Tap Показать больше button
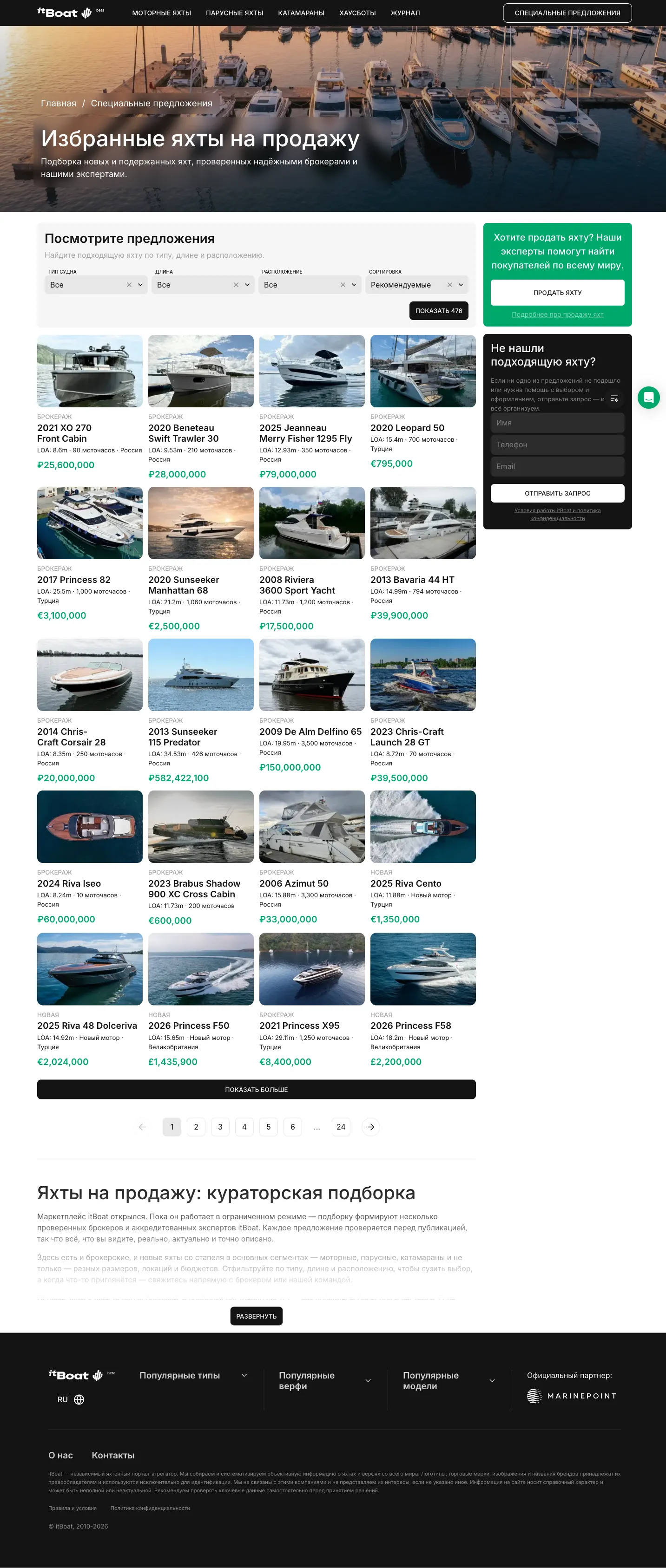 coord(256,1090)
